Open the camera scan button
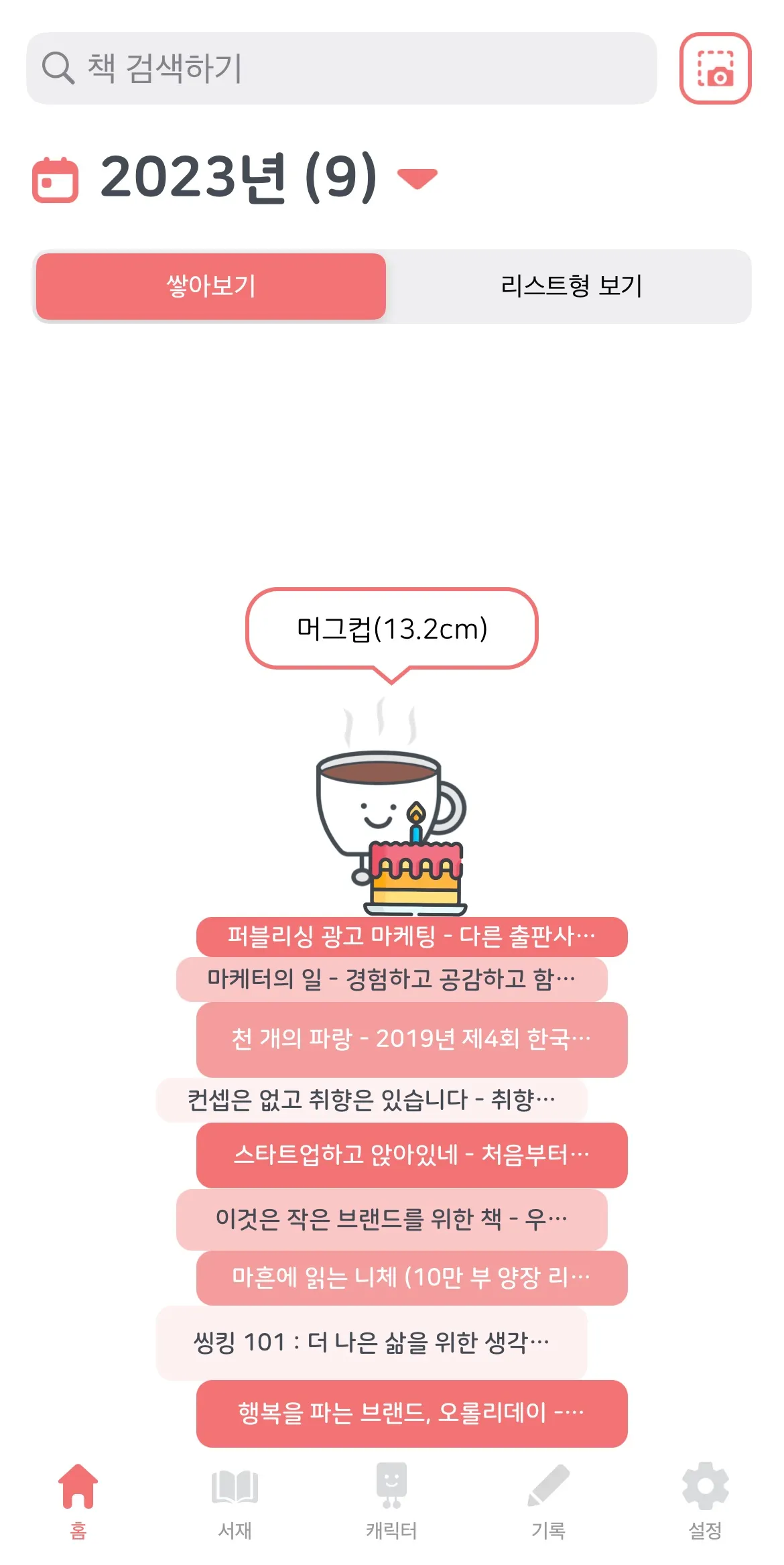 point(715,68)
